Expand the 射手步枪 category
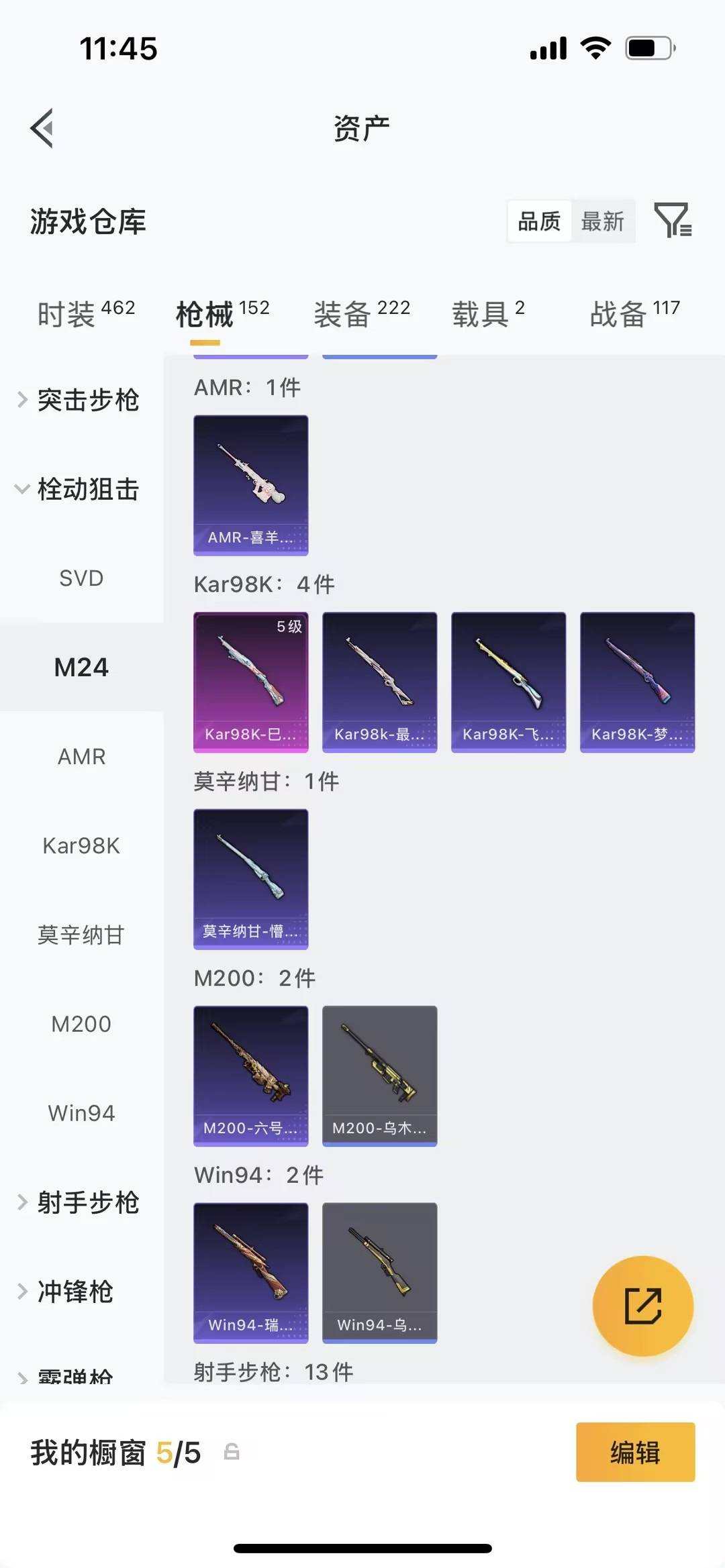 87,1203
